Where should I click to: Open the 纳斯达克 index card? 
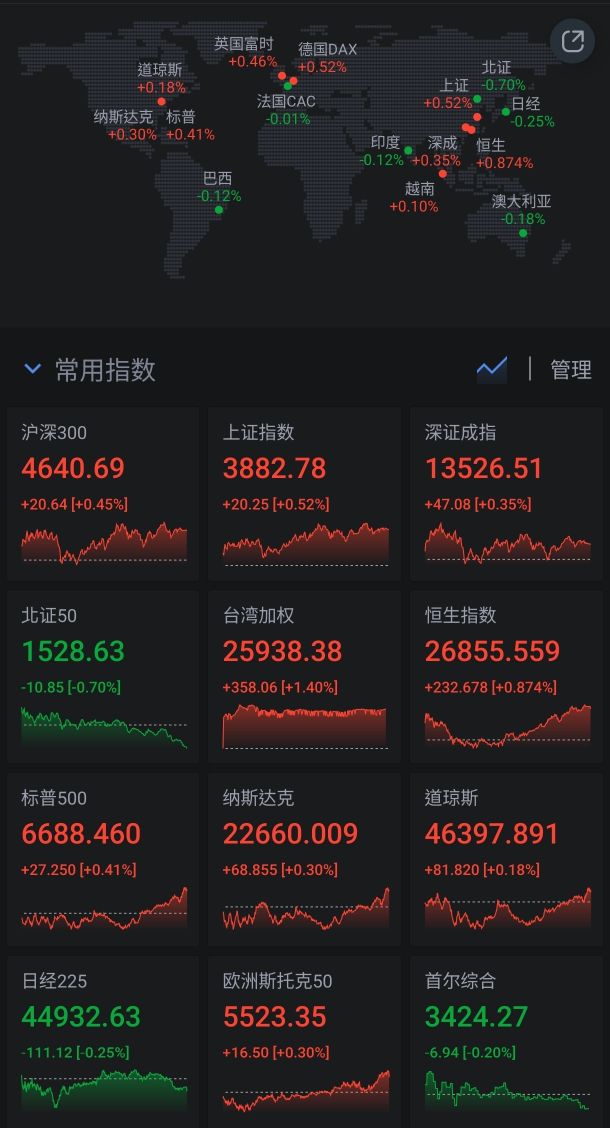coord(305,860)
